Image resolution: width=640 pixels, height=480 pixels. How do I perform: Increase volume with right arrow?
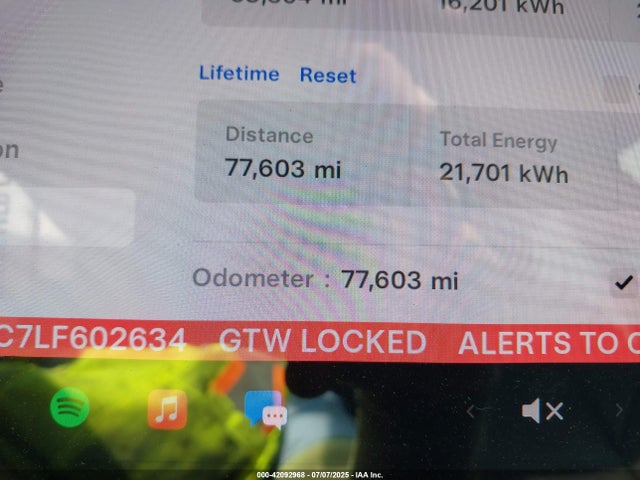pyautogui.click(x=619, y=410)
